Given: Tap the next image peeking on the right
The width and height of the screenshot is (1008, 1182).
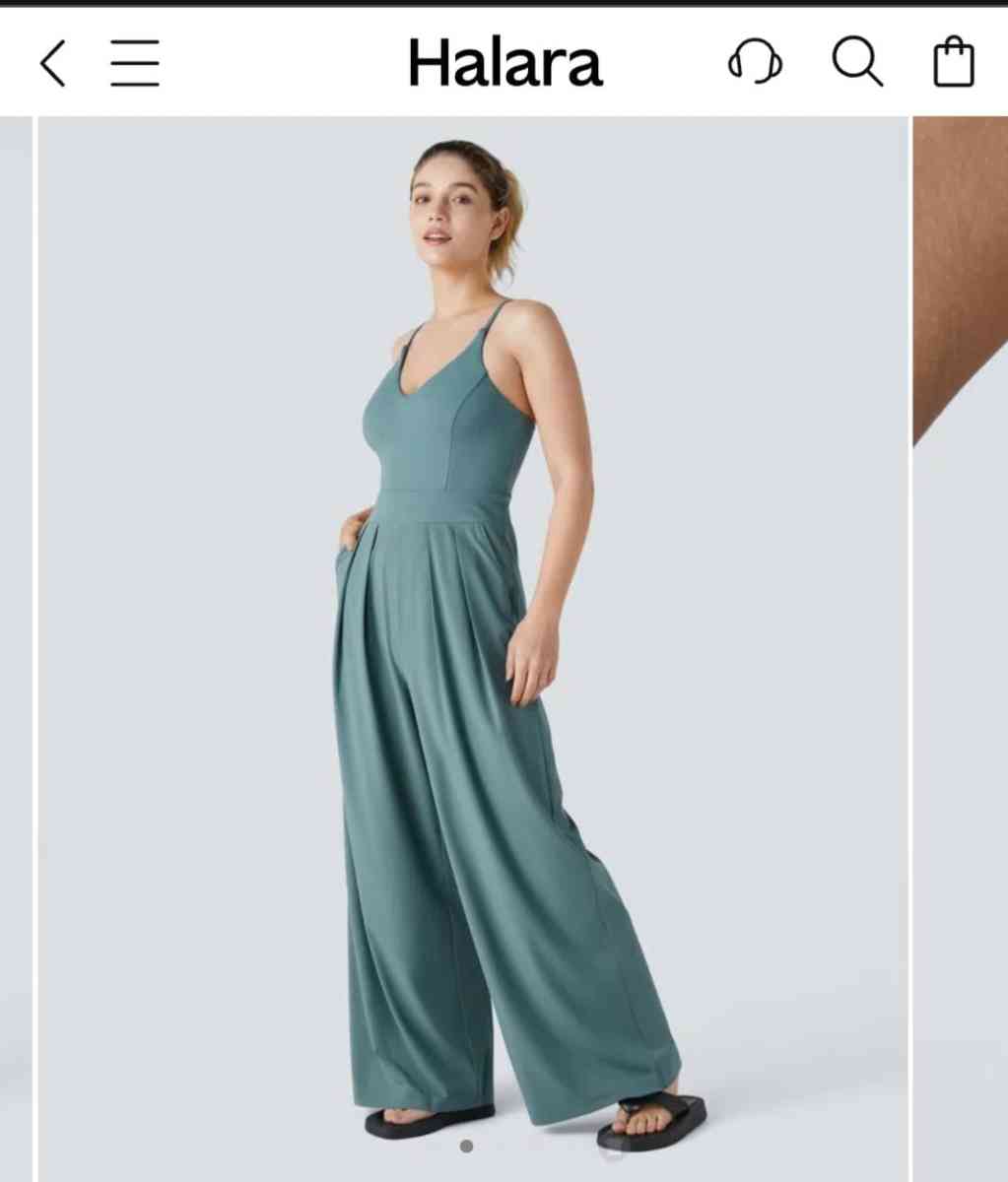Looking at the screenshot, I should 961,591.
